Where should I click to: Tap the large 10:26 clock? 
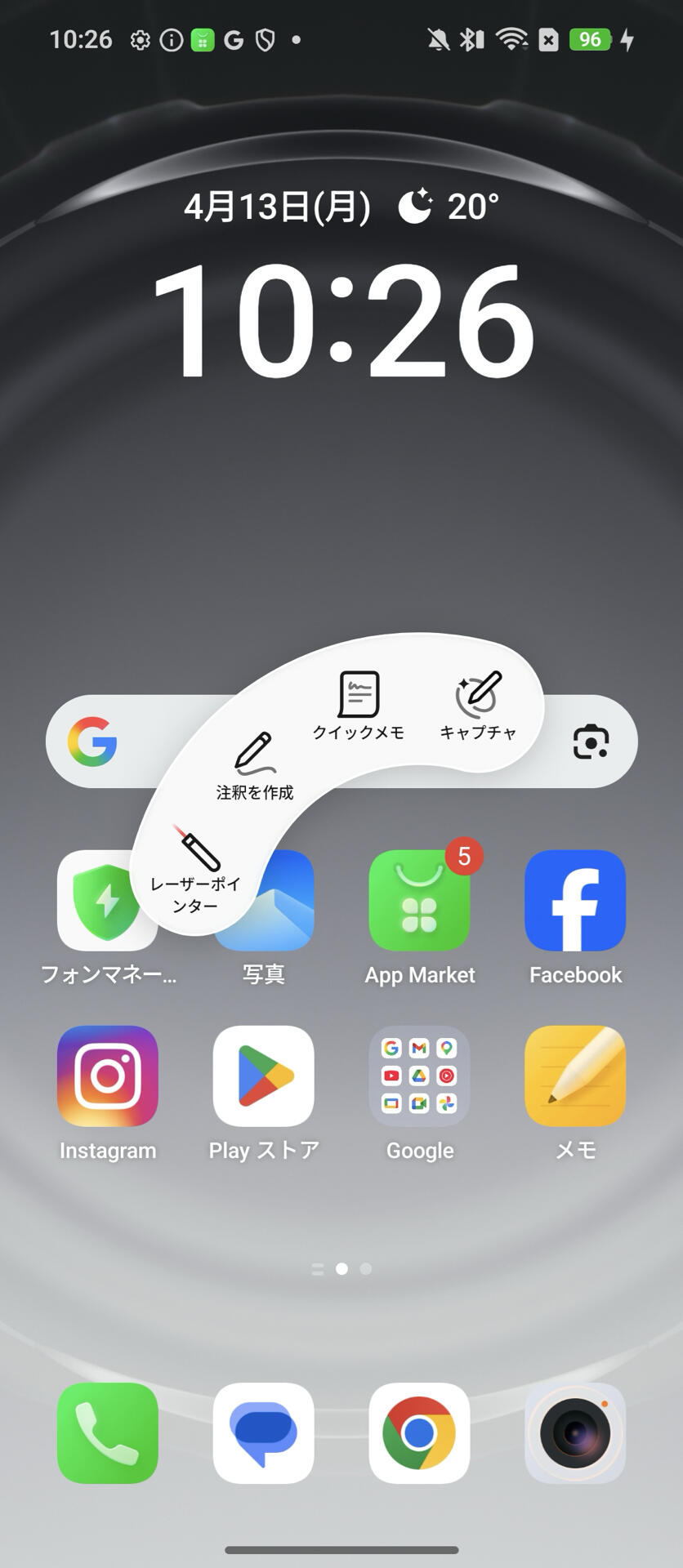tap(341, 323)
